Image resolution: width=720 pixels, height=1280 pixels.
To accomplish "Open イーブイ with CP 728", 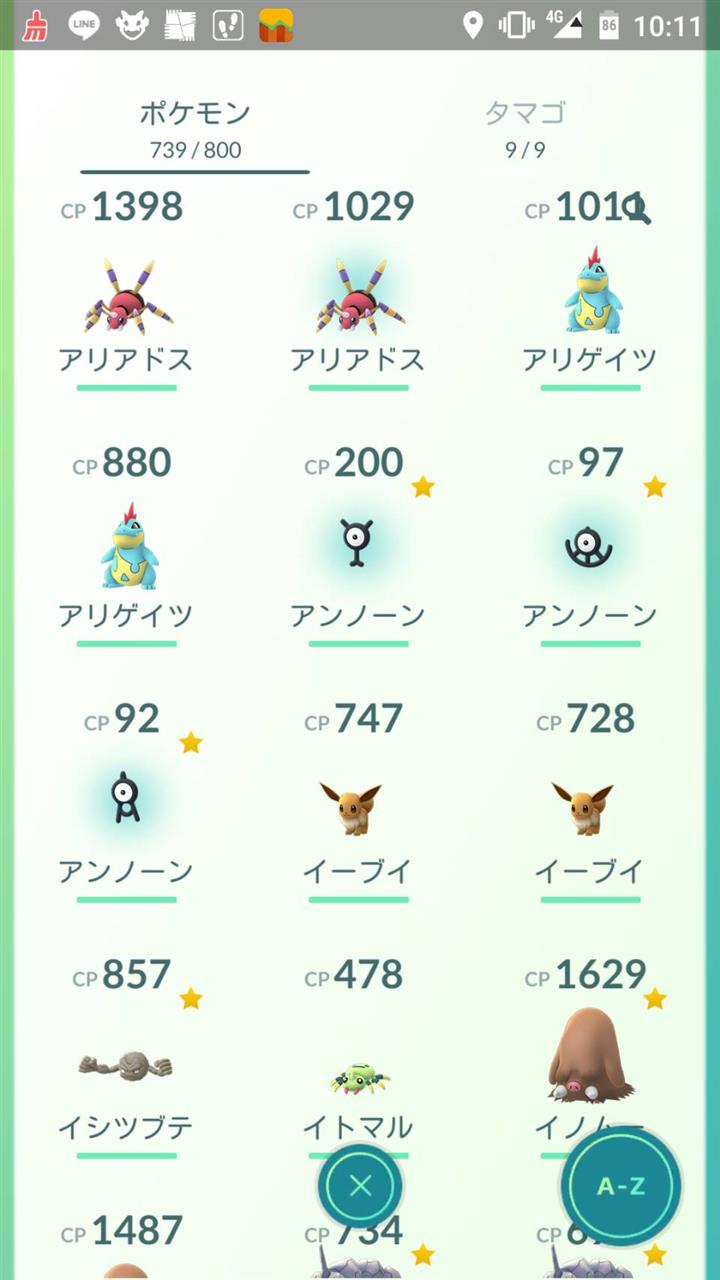I will coord(590,801).
